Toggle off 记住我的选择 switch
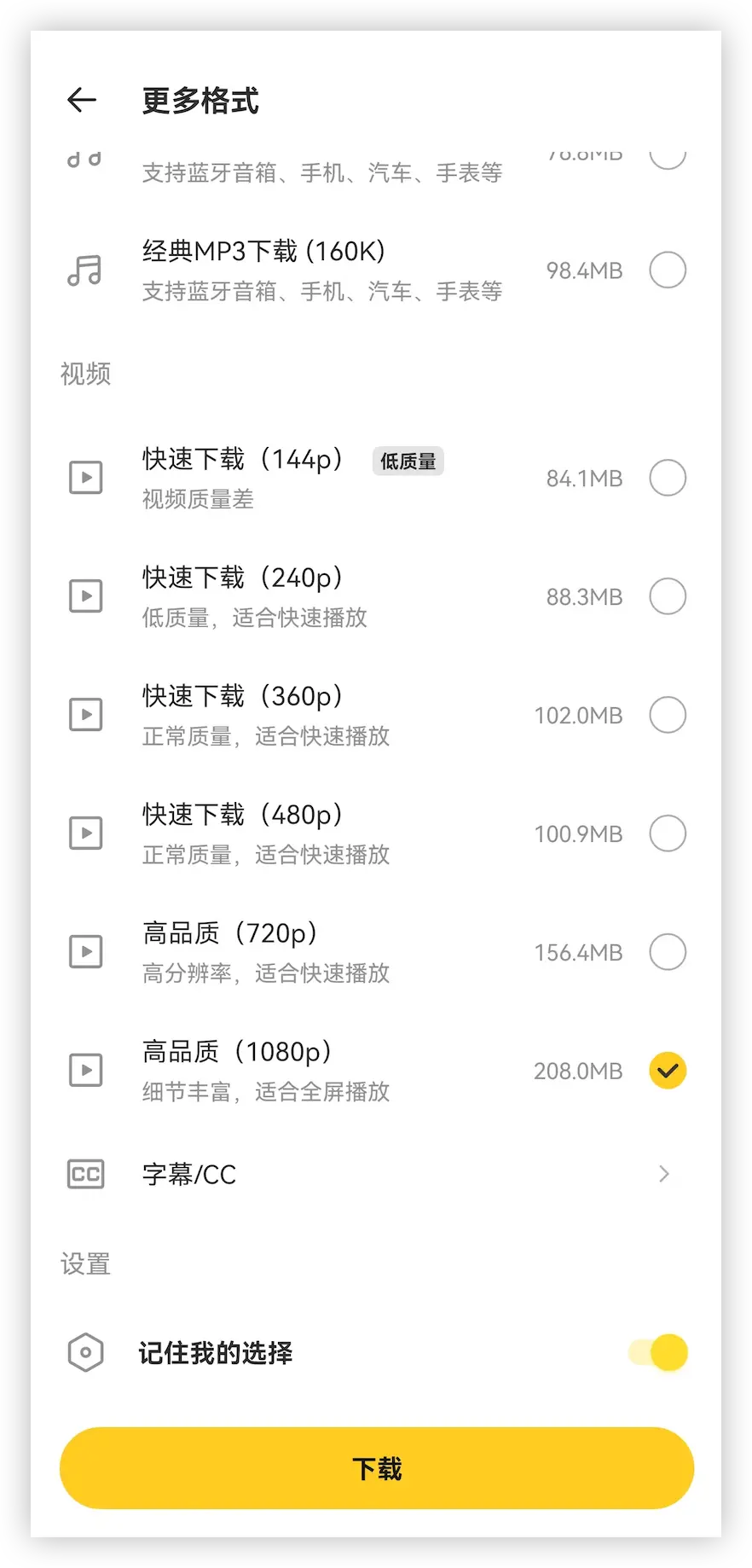This screenshot has width=752, height=1568. point(658,1352)
